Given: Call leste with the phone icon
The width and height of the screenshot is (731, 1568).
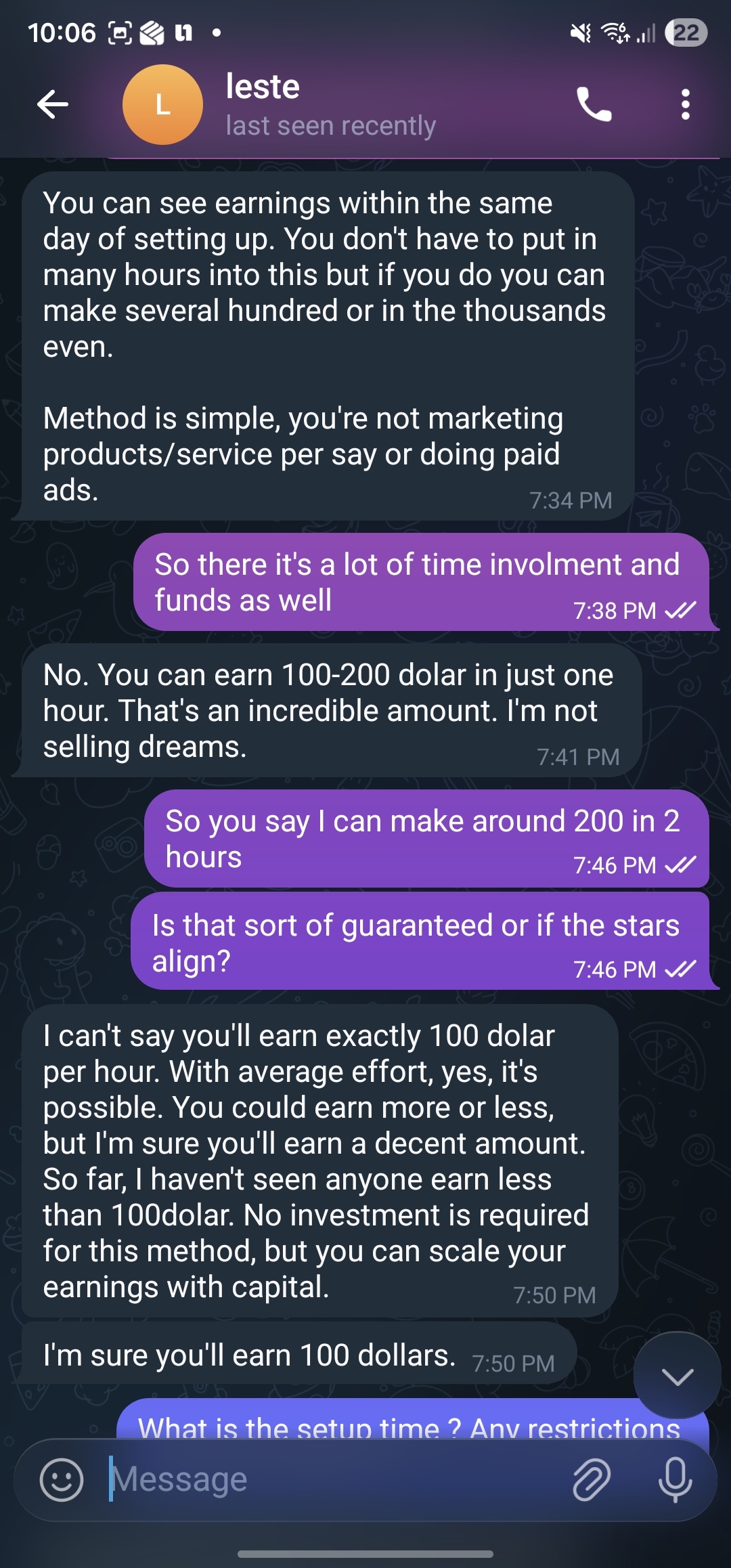Looking at the screenshot, I should [594, 104].
